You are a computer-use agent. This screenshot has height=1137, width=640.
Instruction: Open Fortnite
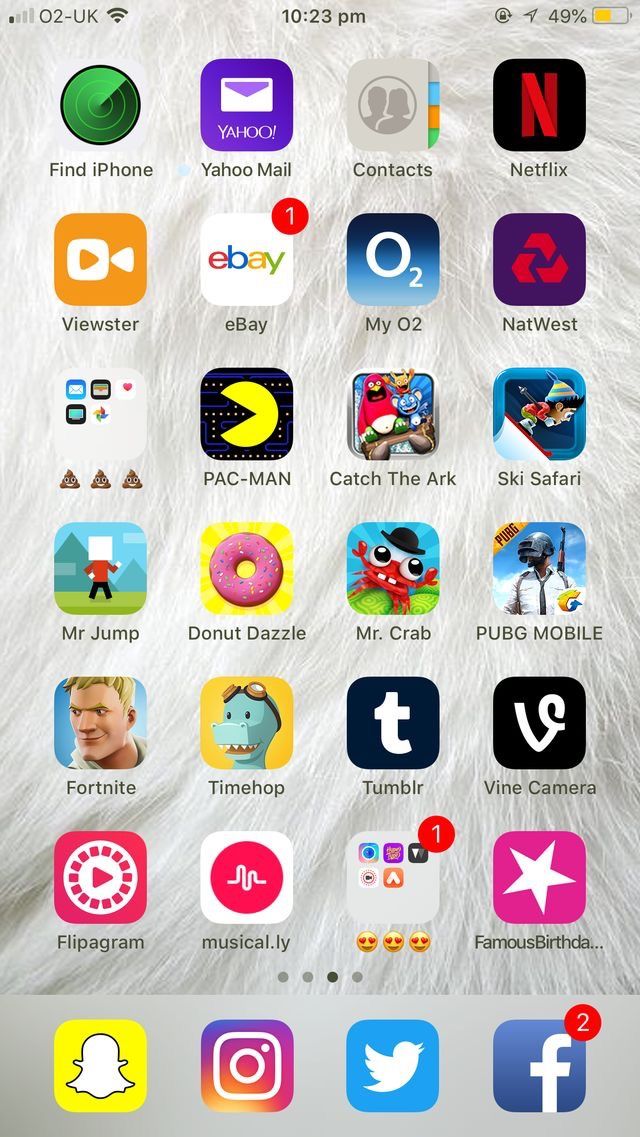[x=100, y=723]
